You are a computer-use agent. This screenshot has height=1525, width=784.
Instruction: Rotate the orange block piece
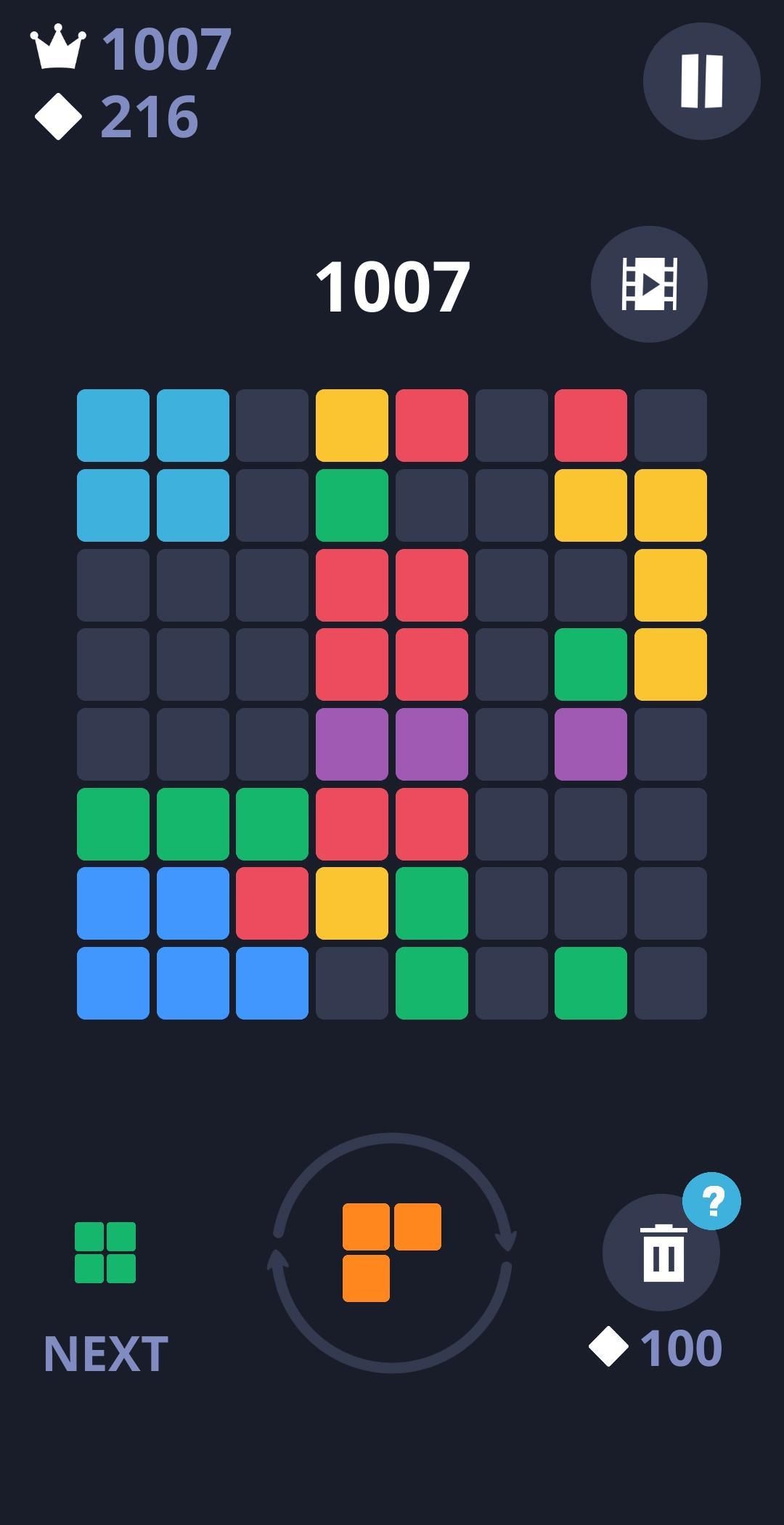[392, 1252]
